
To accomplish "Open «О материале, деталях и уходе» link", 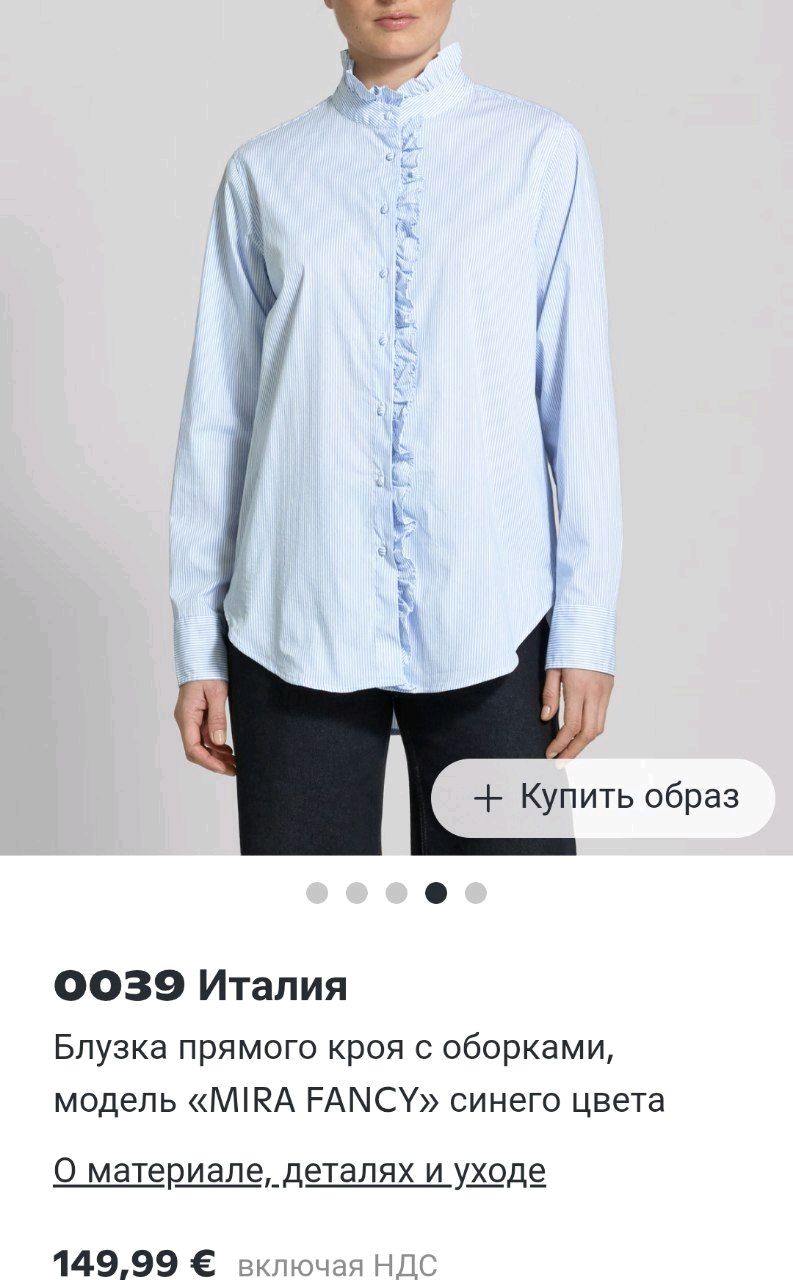I will point(299,1170).
